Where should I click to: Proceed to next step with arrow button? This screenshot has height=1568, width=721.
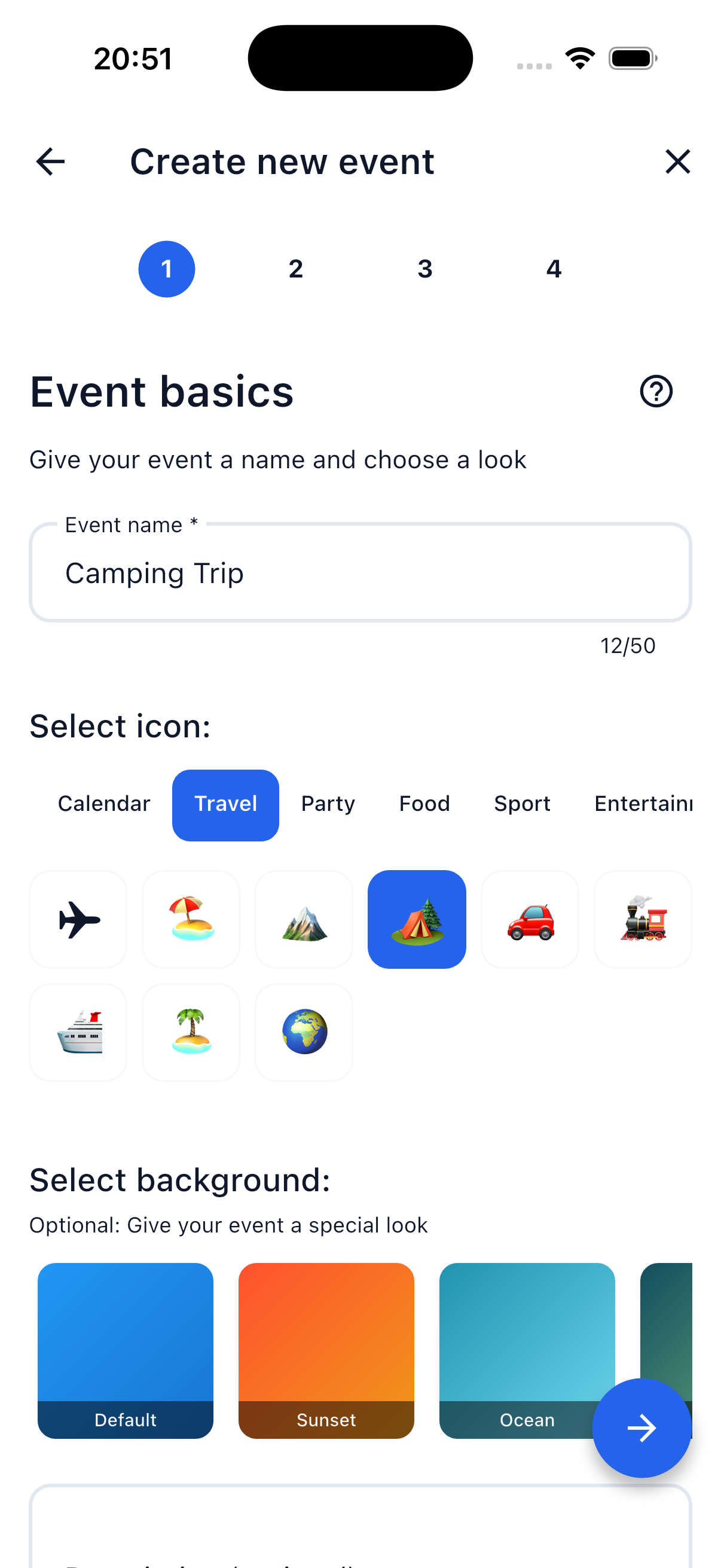642,1426
